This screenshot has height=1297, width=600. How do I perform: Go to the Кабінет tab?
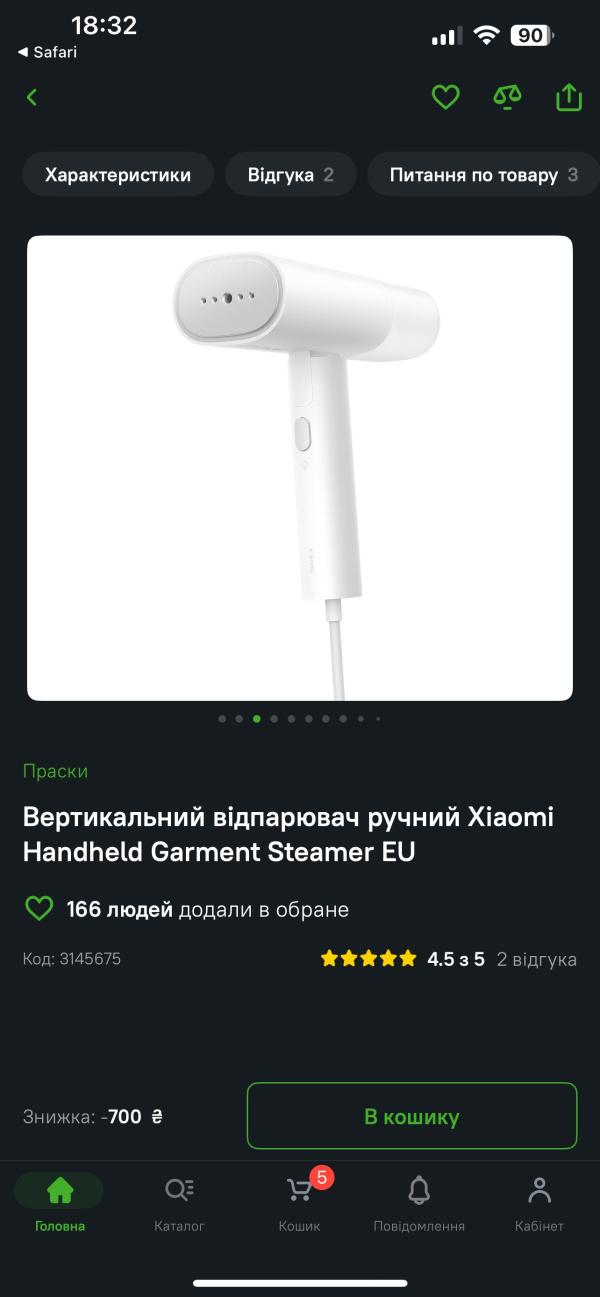click(539, 1203)
